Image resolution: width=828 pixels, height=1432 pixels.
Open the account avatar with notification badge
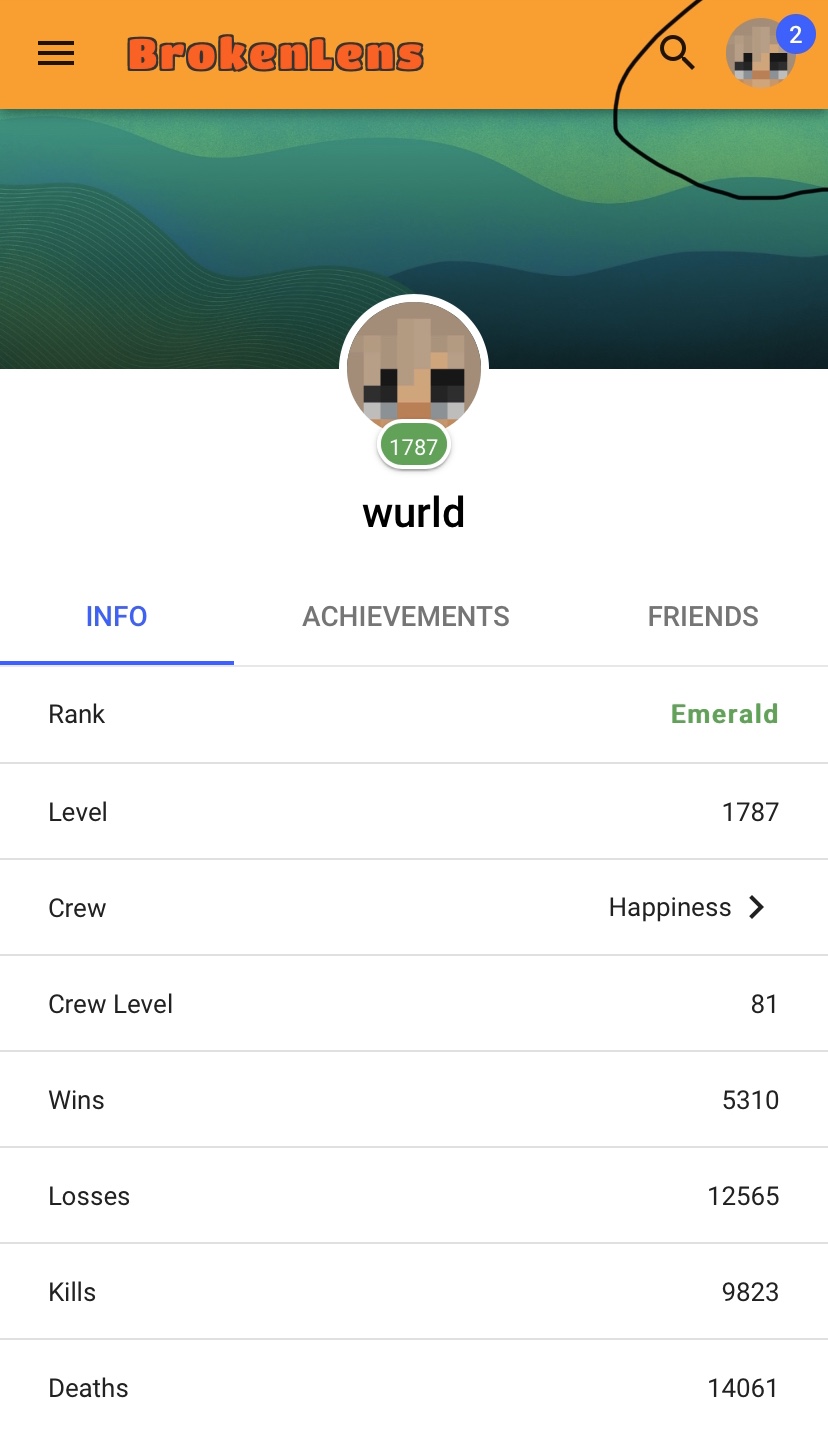click(x=761, y=53)
